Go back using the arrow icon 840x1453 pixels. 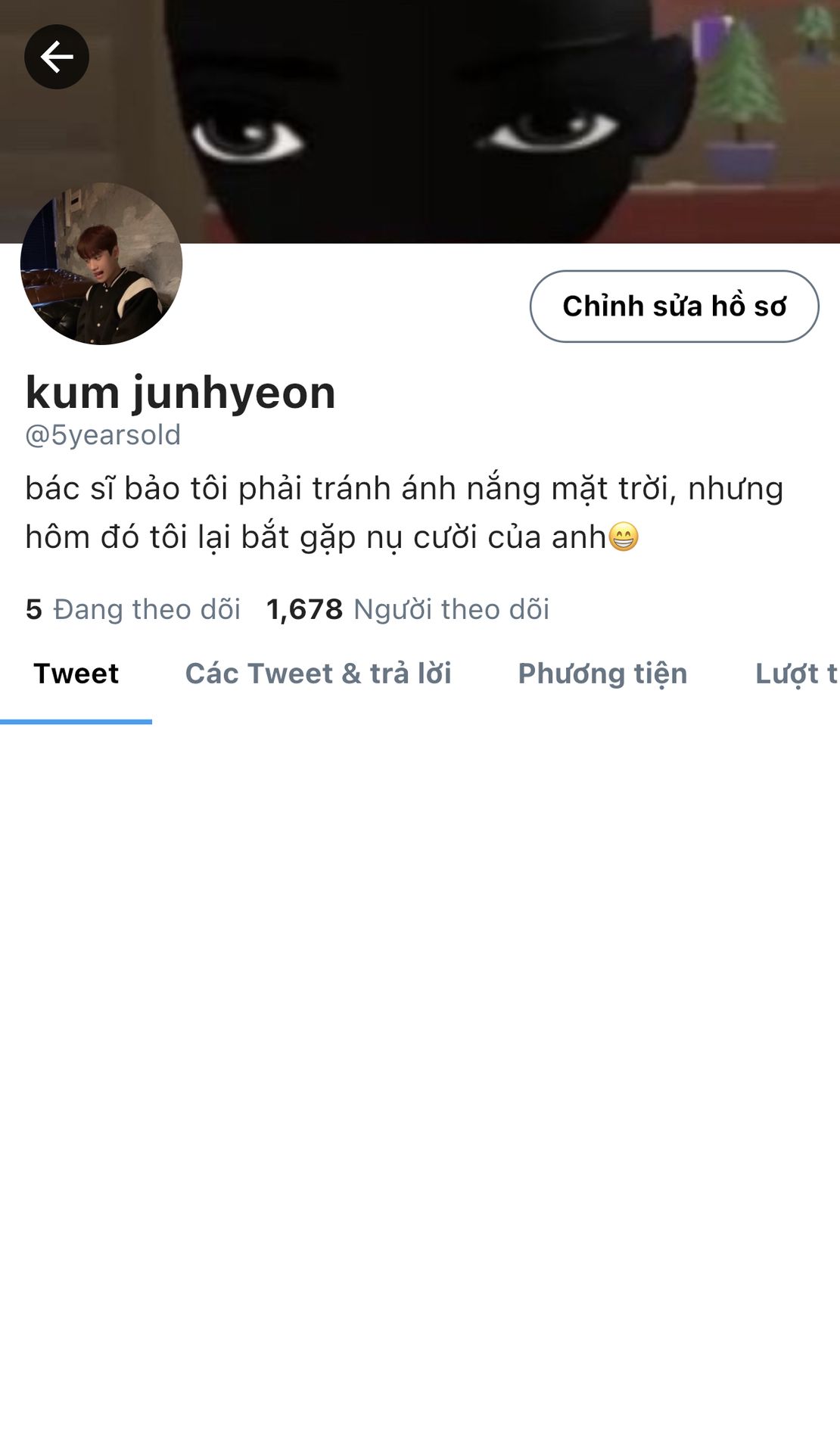pos(57,57)
